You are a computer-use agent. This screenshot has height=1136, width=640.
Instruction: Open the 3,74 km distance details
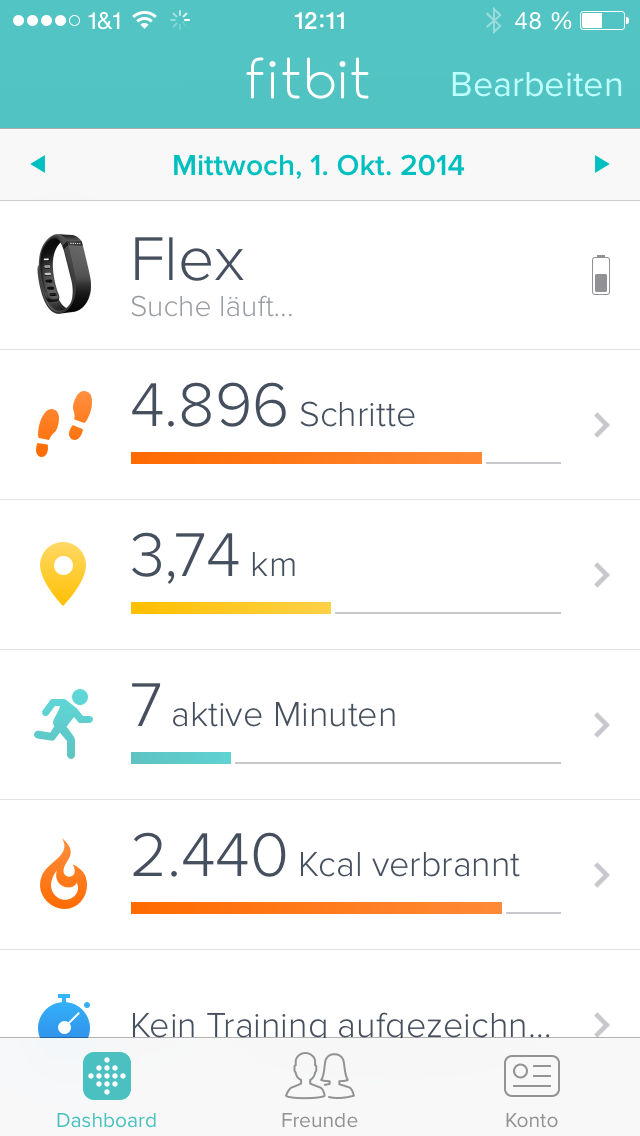pyautogui.click(x=320, y=575)
